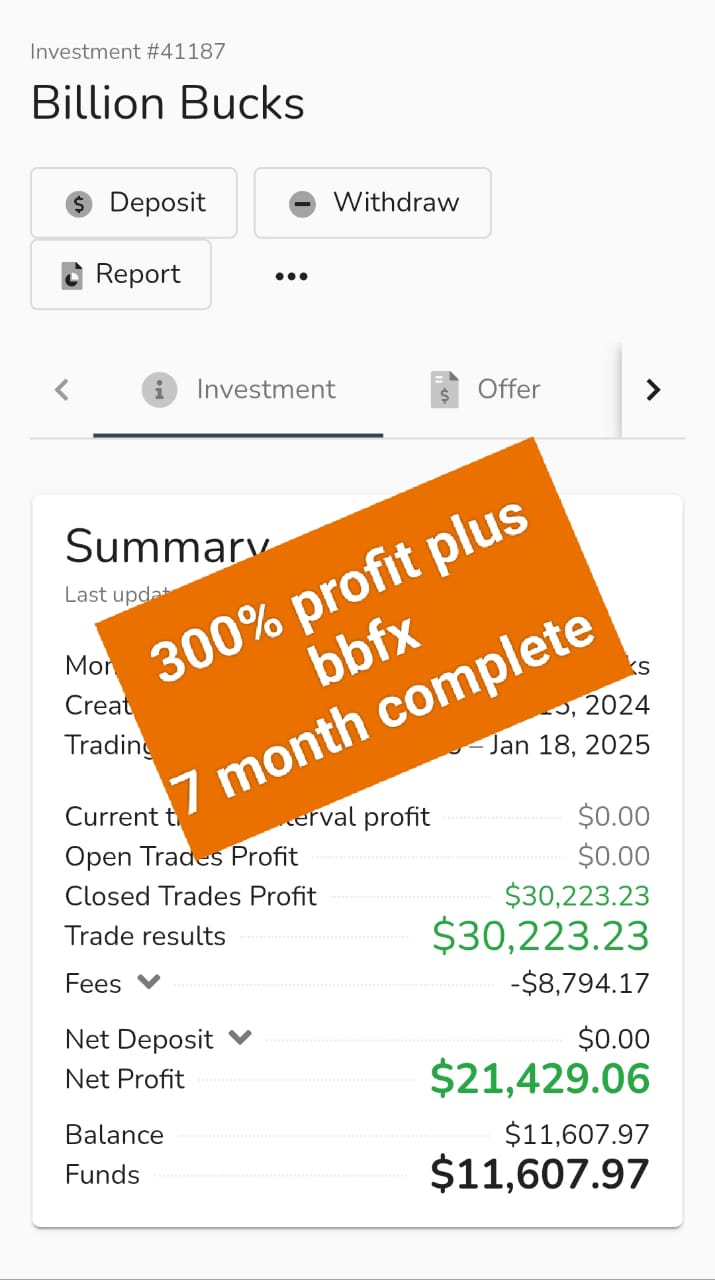715x1280 pixels.
Task: Tap the Withdraw button
Action: click(372, 203)
